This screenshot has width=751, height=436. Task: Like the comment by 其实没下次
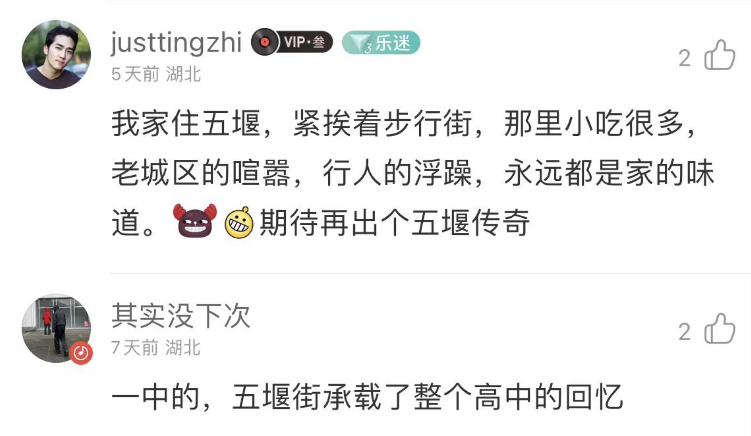[x=719, y=330]
